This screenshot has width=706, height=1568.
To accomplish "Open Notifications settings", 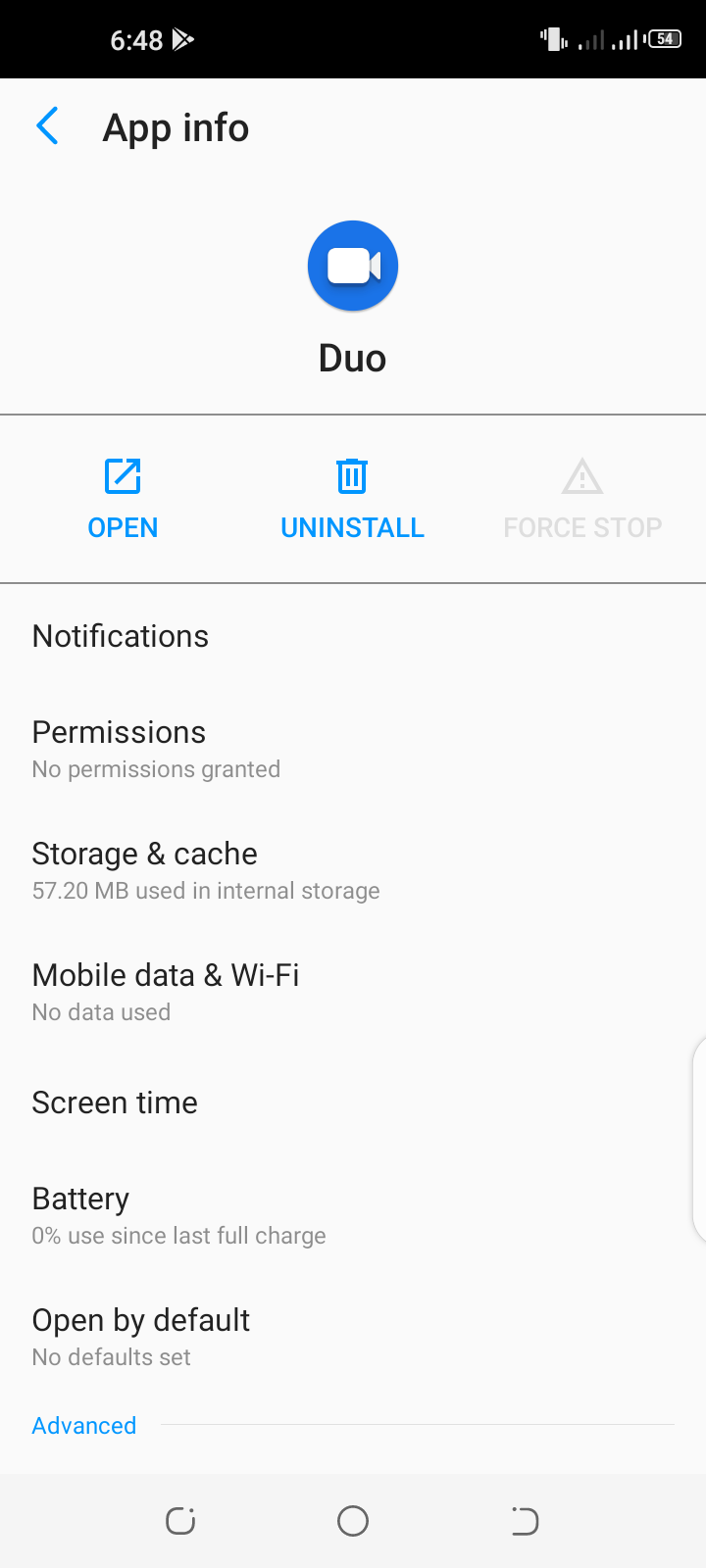I will [x=353, y=636].
